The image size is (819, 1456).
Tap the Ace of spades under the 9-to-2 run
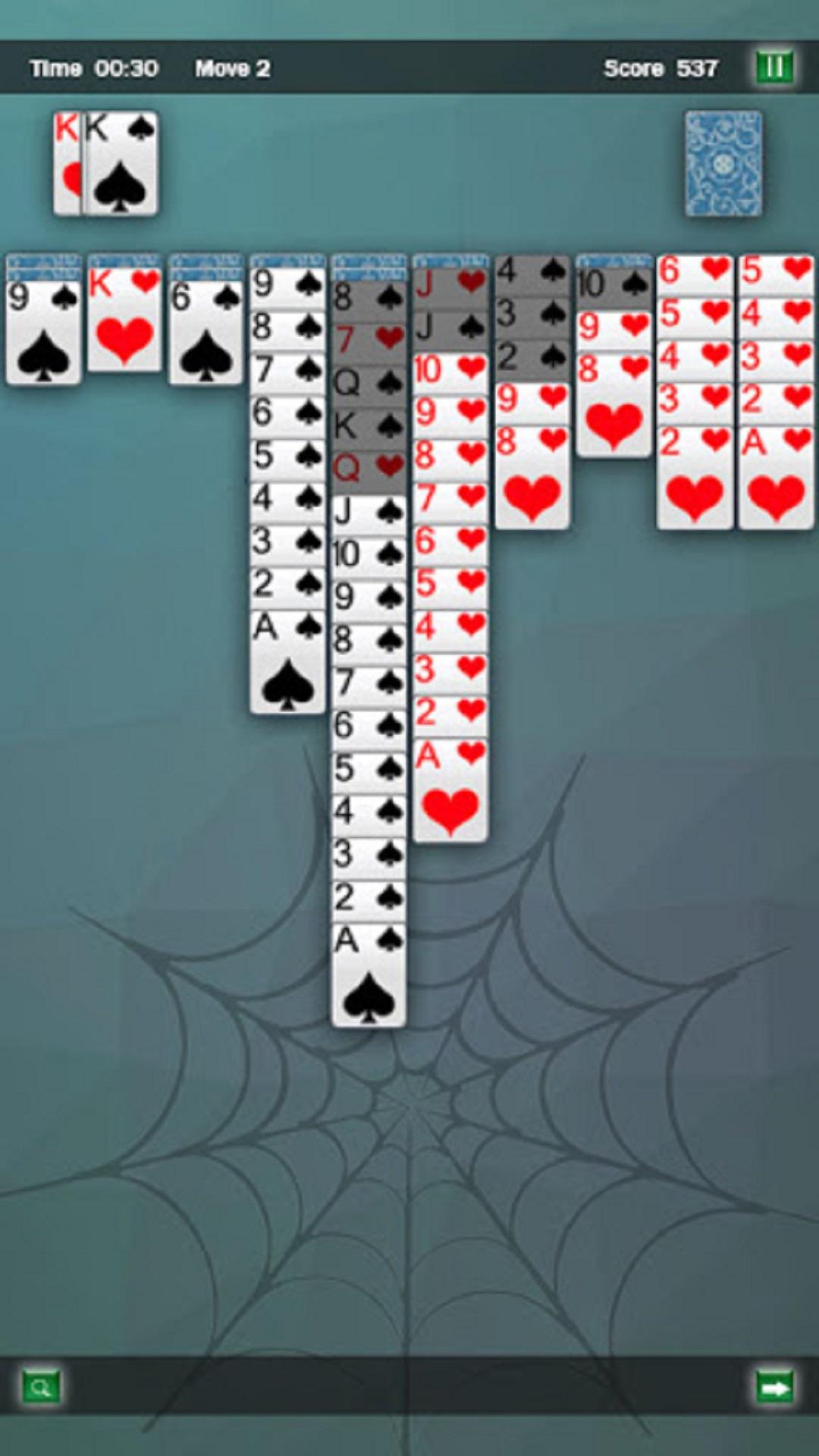(287, 662)
